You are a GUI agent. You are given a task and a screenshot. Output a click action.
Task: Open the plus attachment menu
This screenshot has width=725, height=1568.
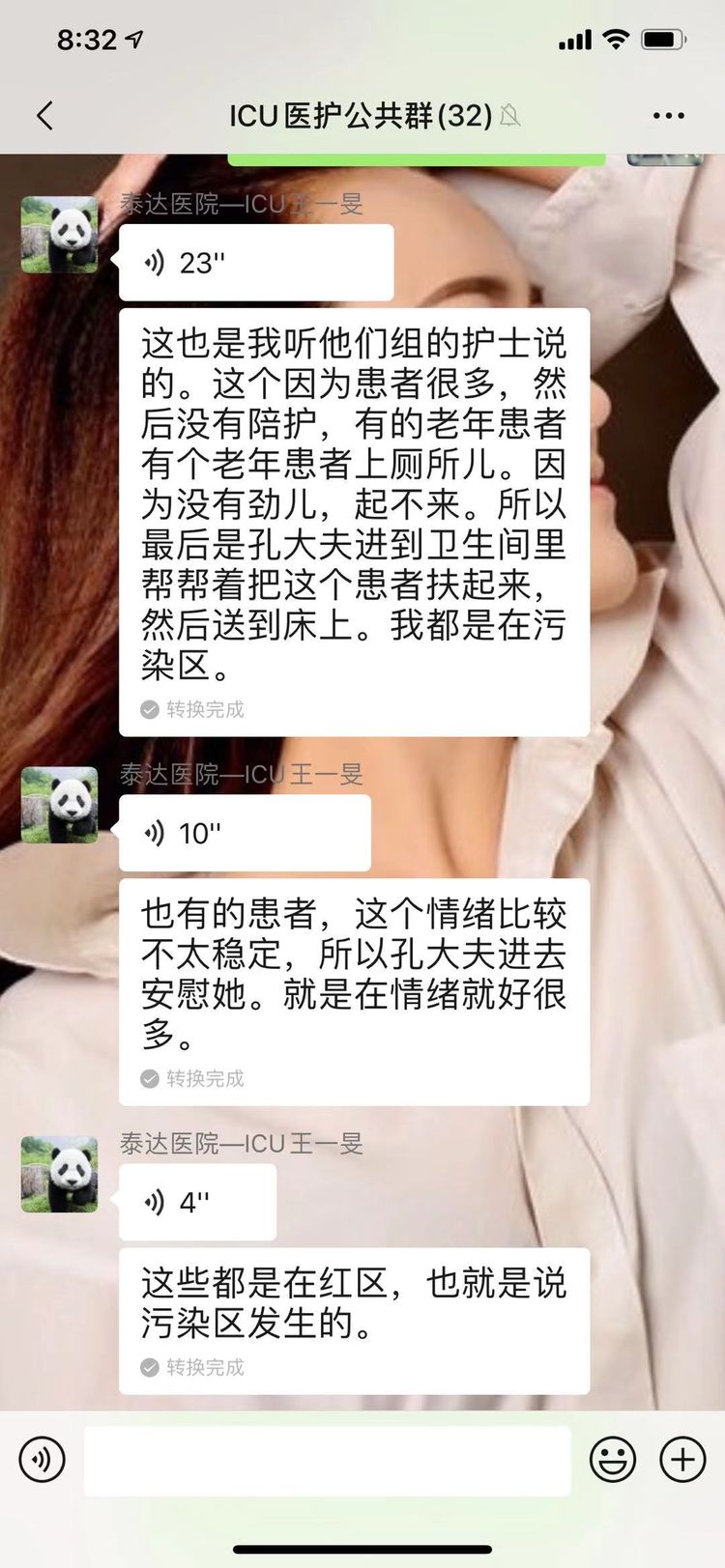click(x=682, y=1459)
